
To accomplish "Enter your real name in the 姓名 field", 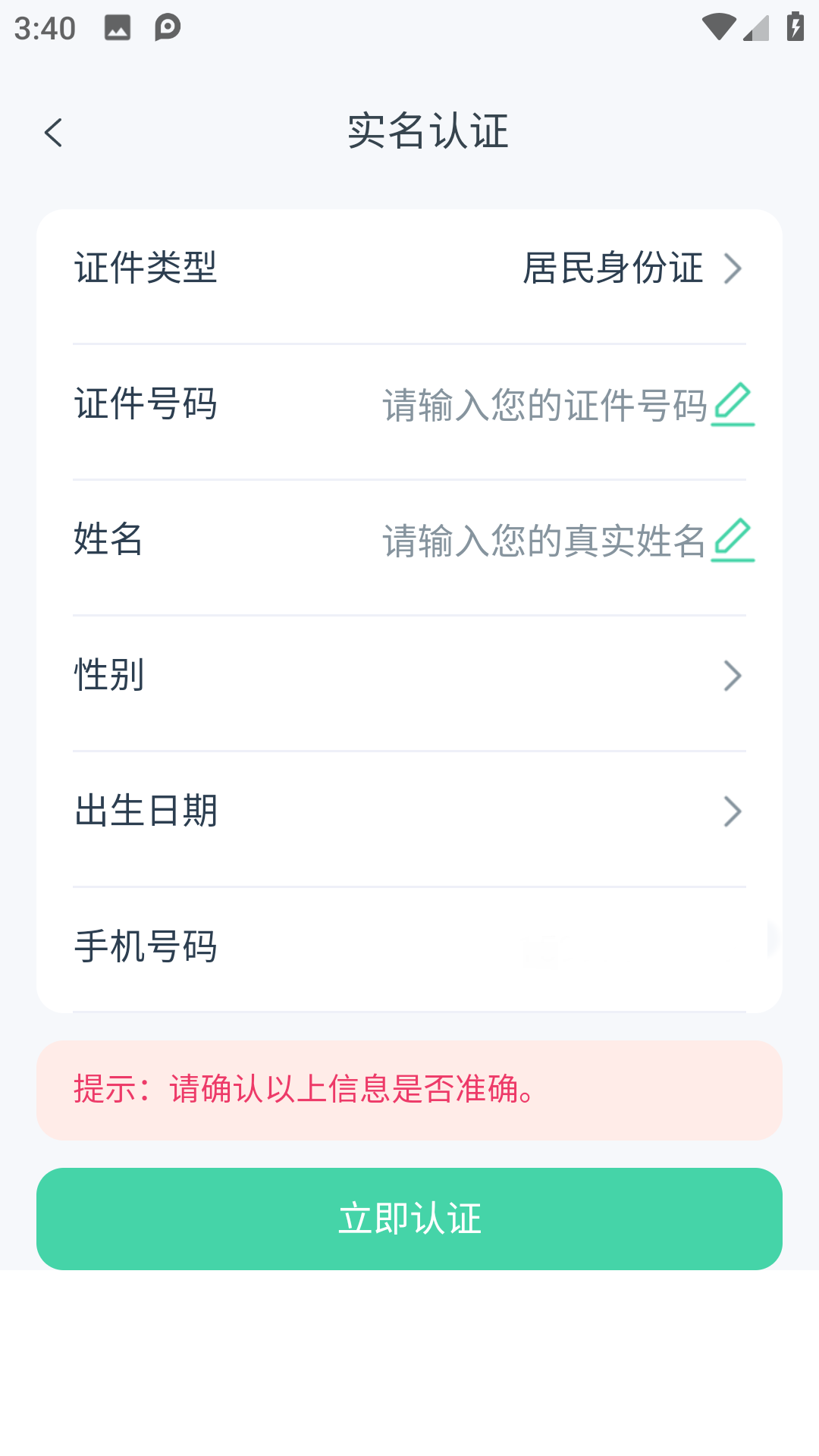I will (x=543, y=540).
